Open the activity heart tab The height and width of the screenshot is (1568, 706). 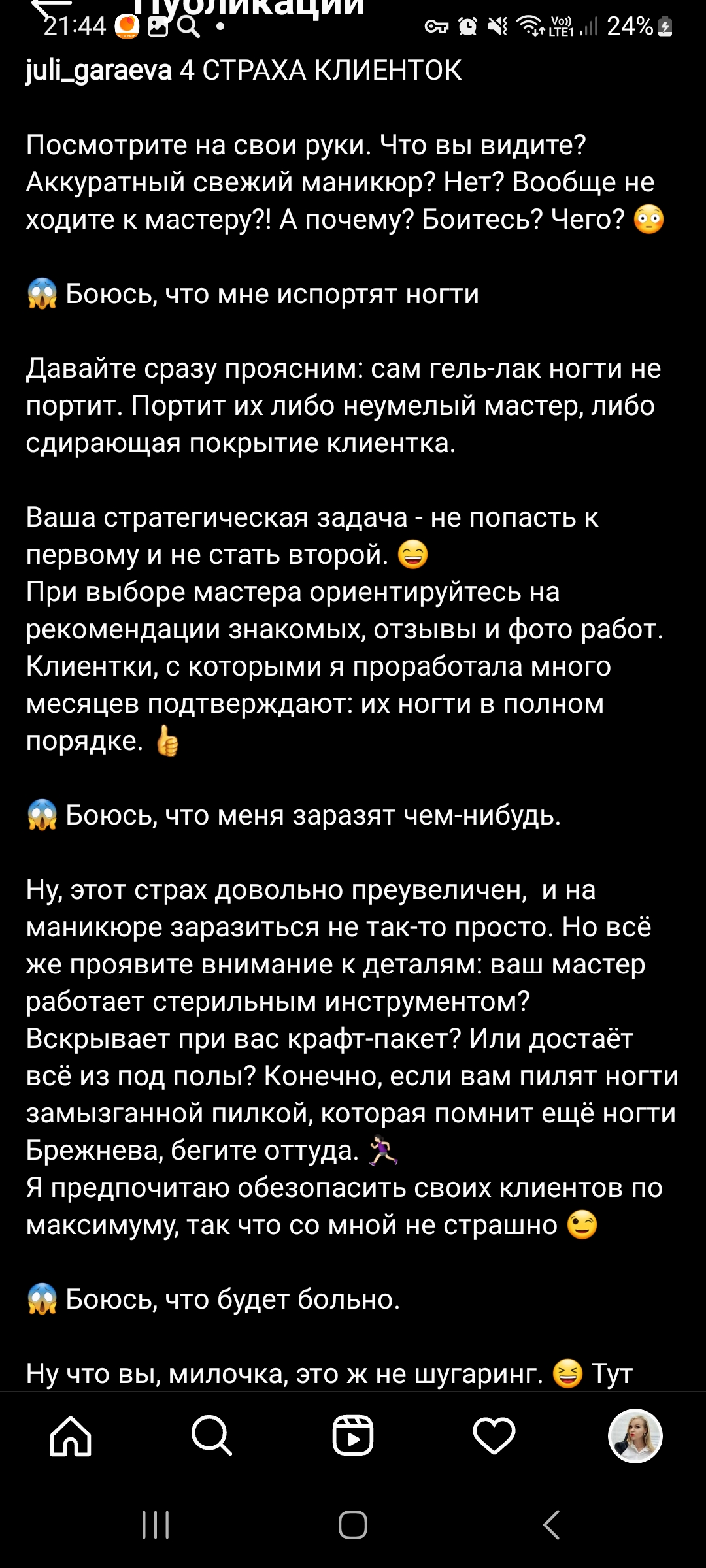[494, 1436]
